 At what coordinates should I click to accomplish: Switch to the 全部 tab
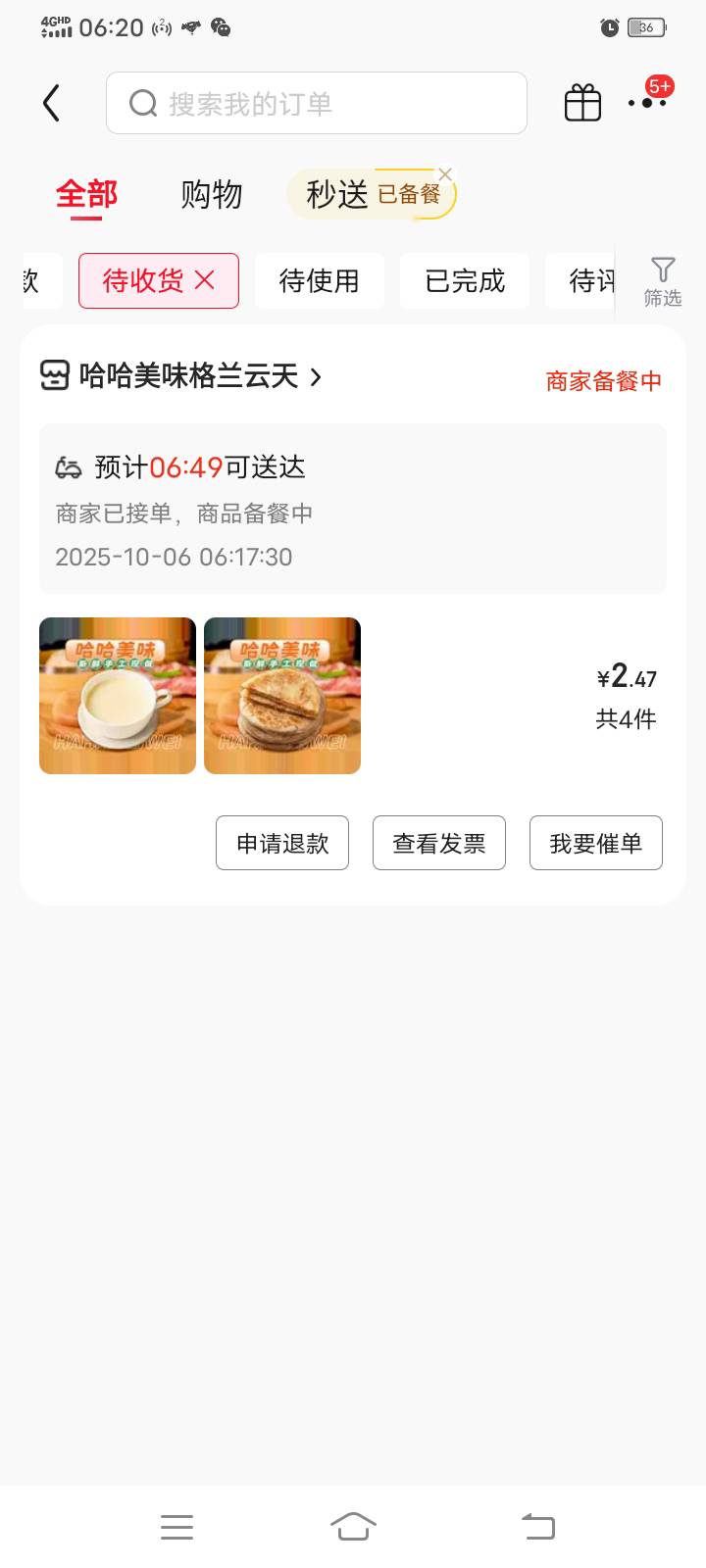point(86,194)
